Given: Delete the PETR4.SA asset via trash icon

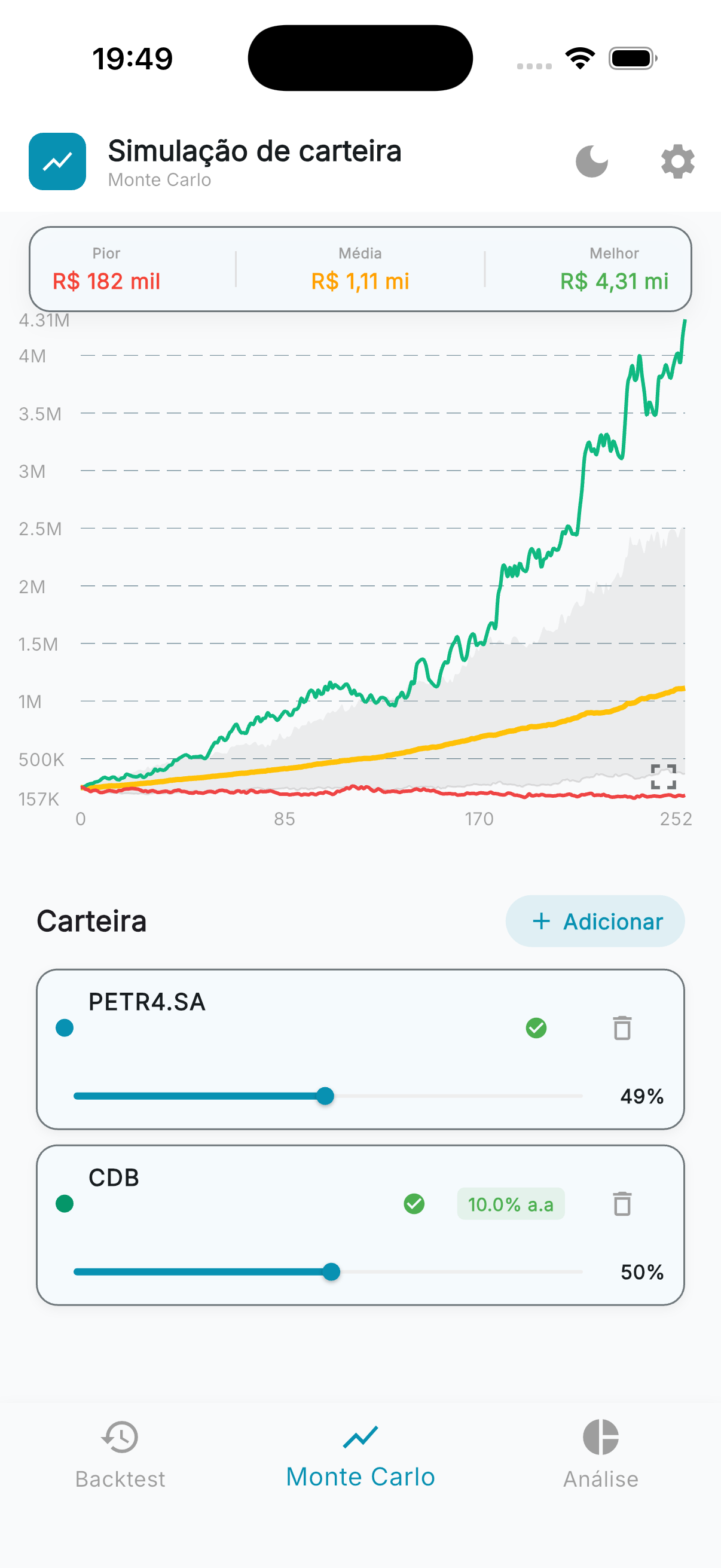Looking at the screenshot, I should pos(621,1029).
